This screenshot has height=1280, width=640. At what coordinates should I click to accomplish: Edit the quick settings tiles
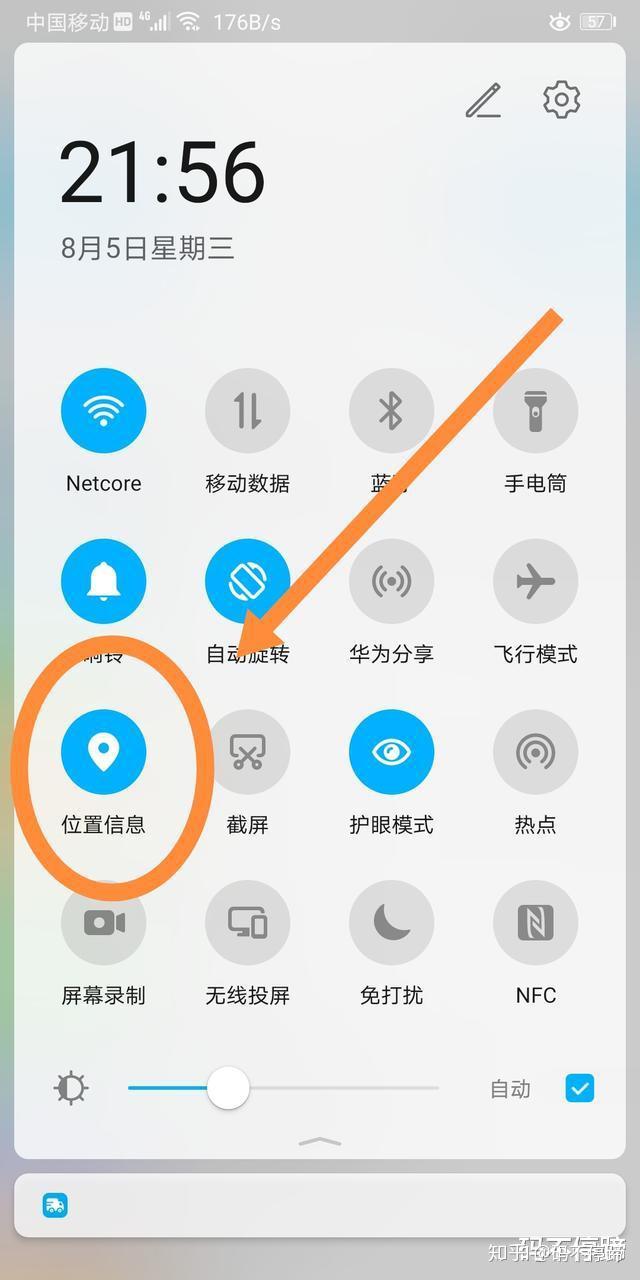point(483,101)
